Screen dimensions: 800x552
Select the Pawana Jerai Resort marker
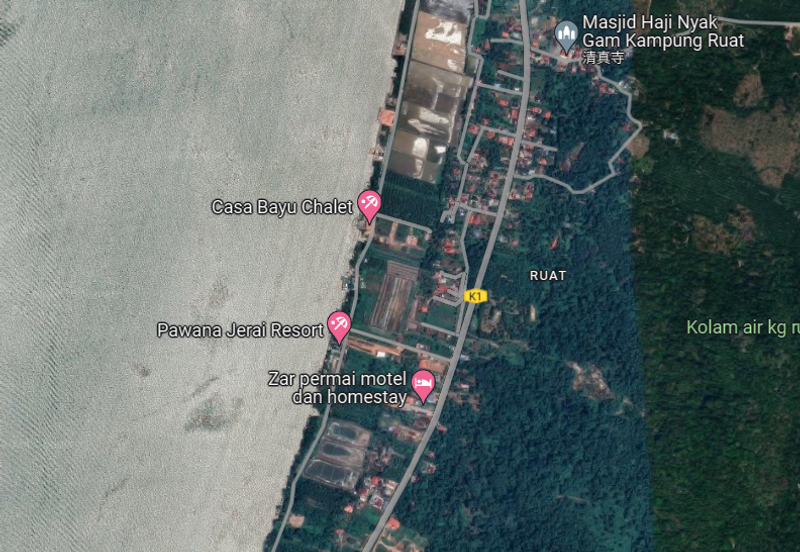339,325
